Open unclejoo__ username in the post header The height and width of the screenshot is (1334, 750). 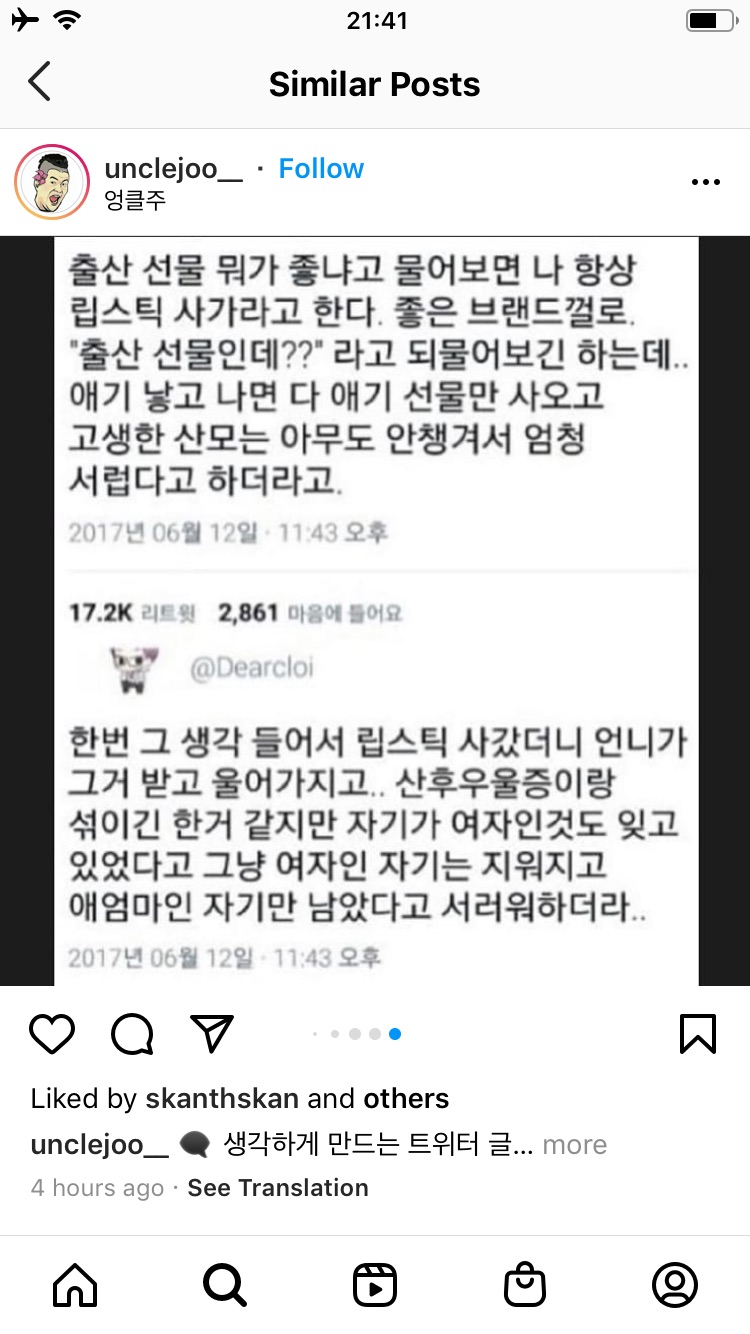pos(173,168)
